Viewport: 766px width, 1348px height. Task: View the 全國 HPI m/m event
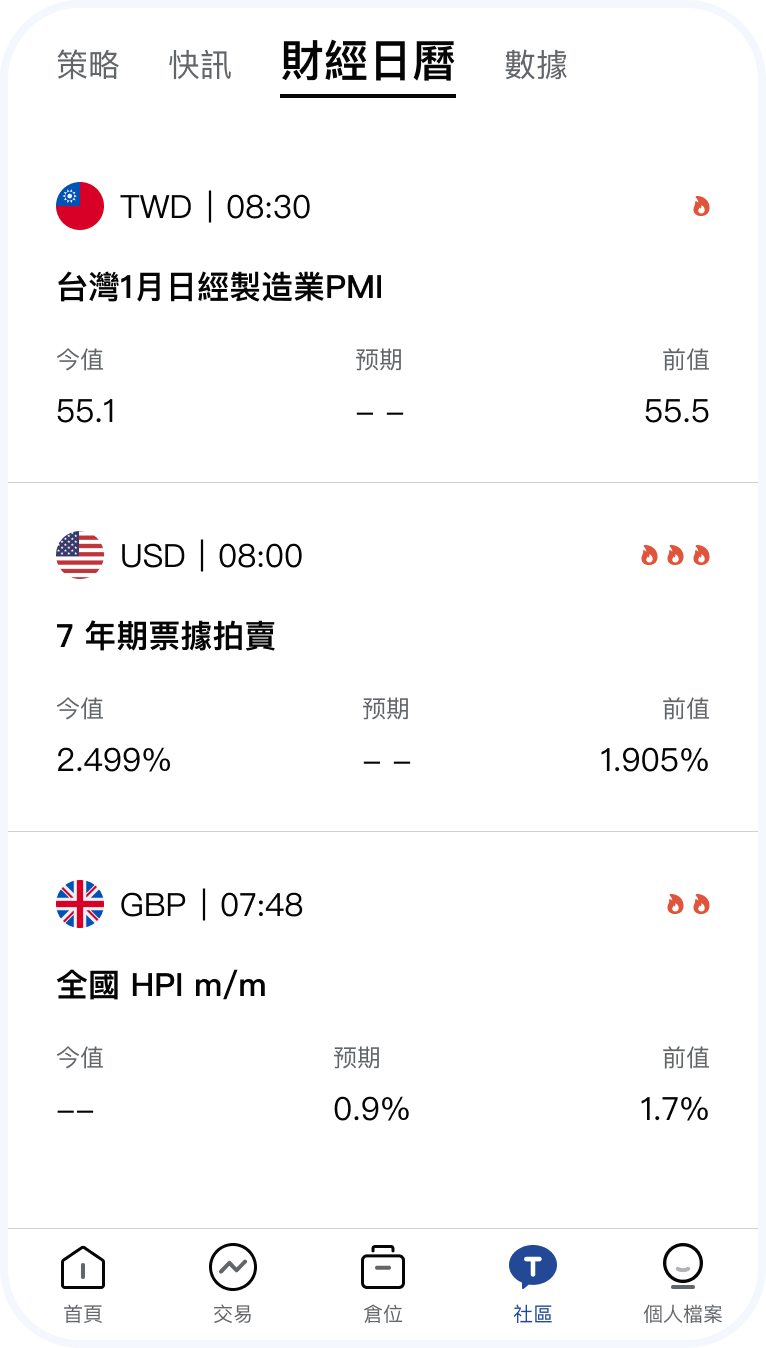[x=161, y=986]
